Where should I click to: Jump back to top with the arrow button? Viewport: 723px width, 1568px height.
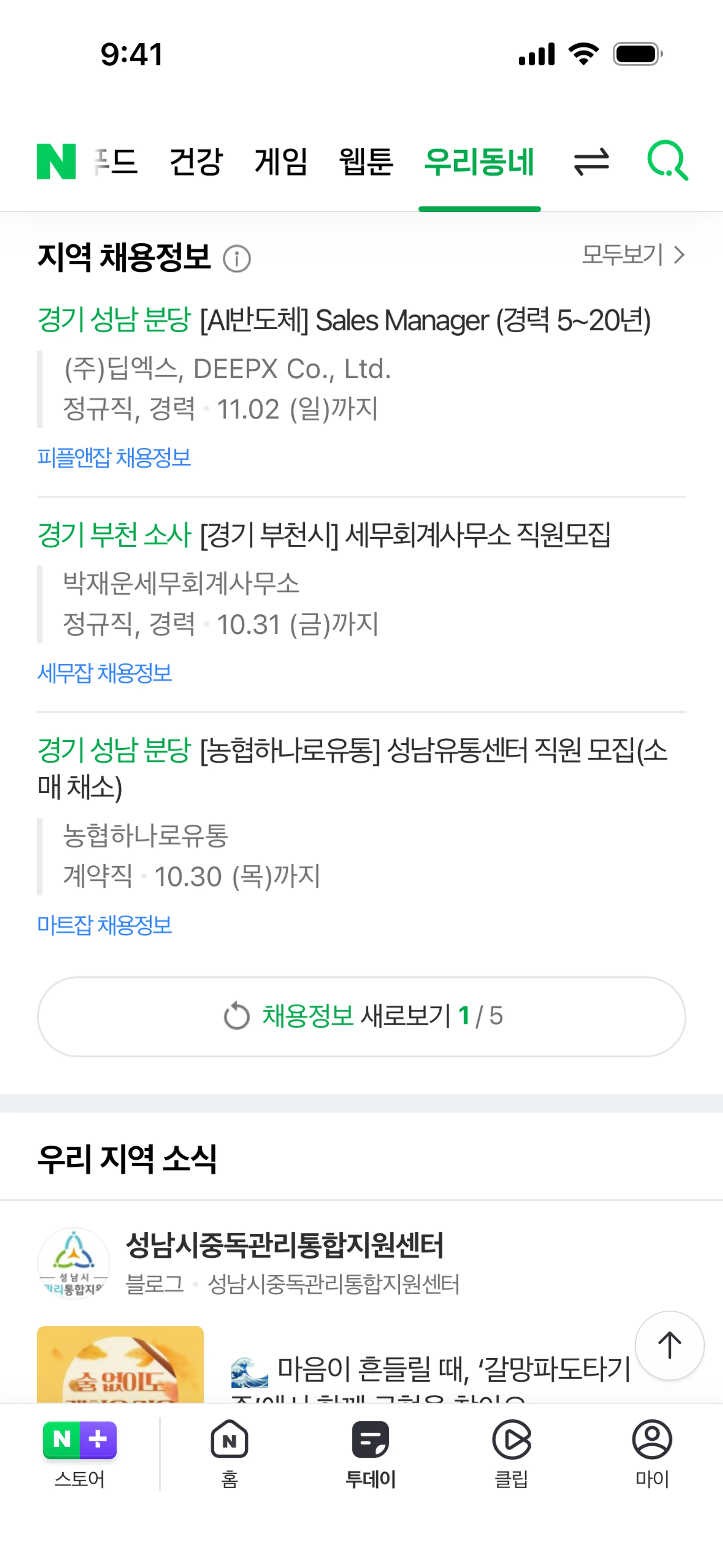point(669,1345)
